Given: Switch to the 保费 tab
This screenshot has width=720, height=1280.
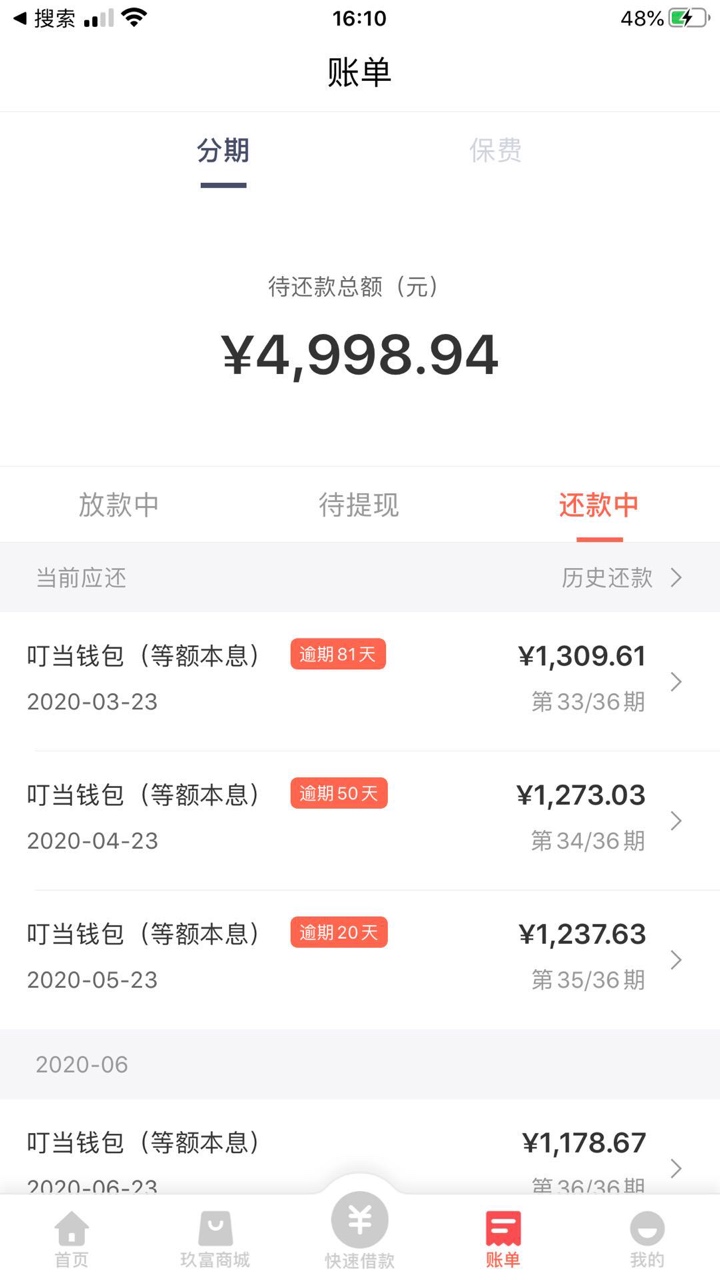Looking at the screenshot, I should tap(495, 151).
